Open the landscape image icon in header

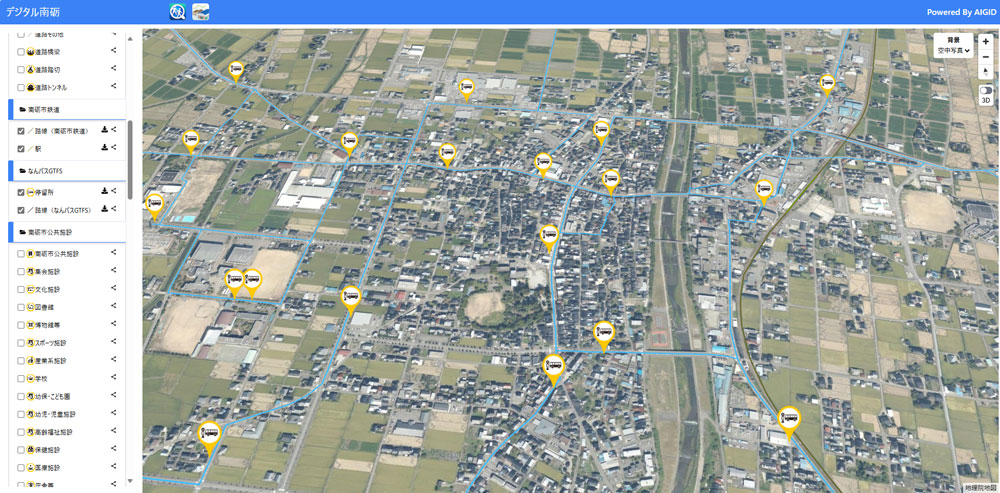(201, 12)
